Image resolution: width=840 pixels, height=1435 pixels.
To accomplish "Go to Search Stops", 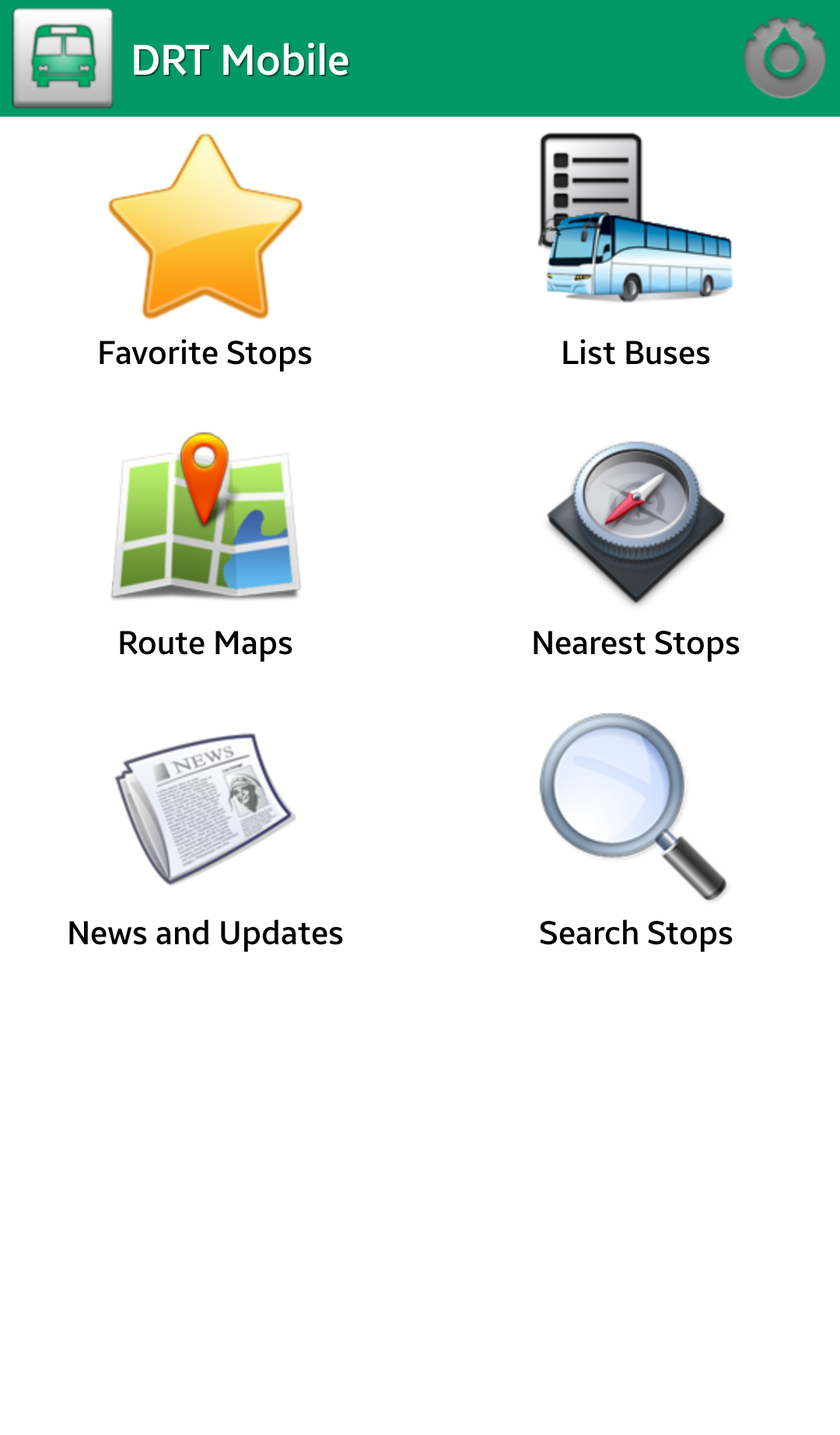I will (x=635, y=831).
